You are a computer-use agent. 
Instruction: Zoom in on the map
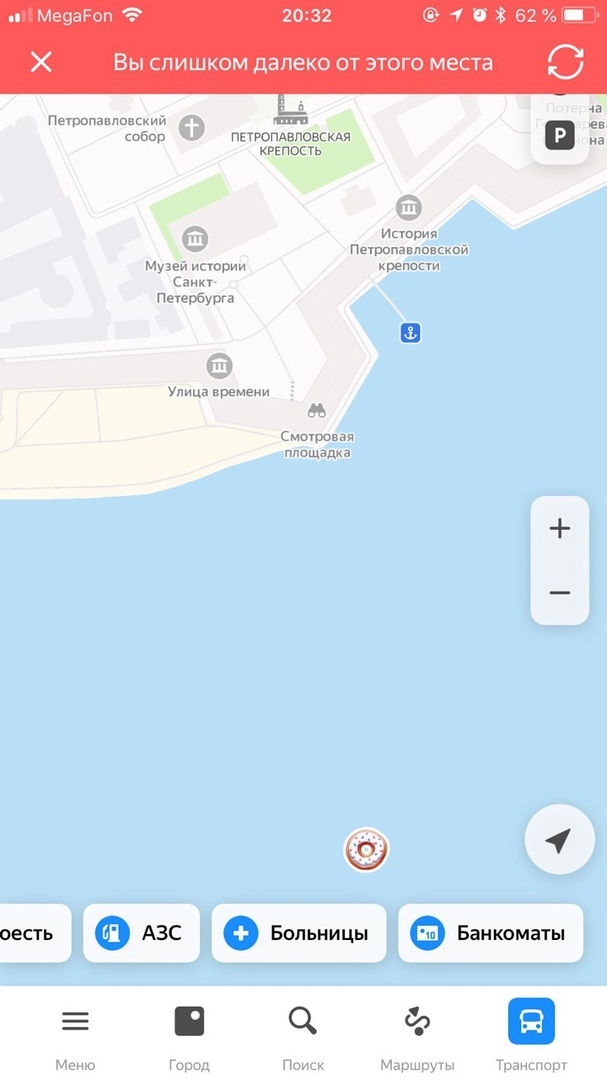coord(559,529)
